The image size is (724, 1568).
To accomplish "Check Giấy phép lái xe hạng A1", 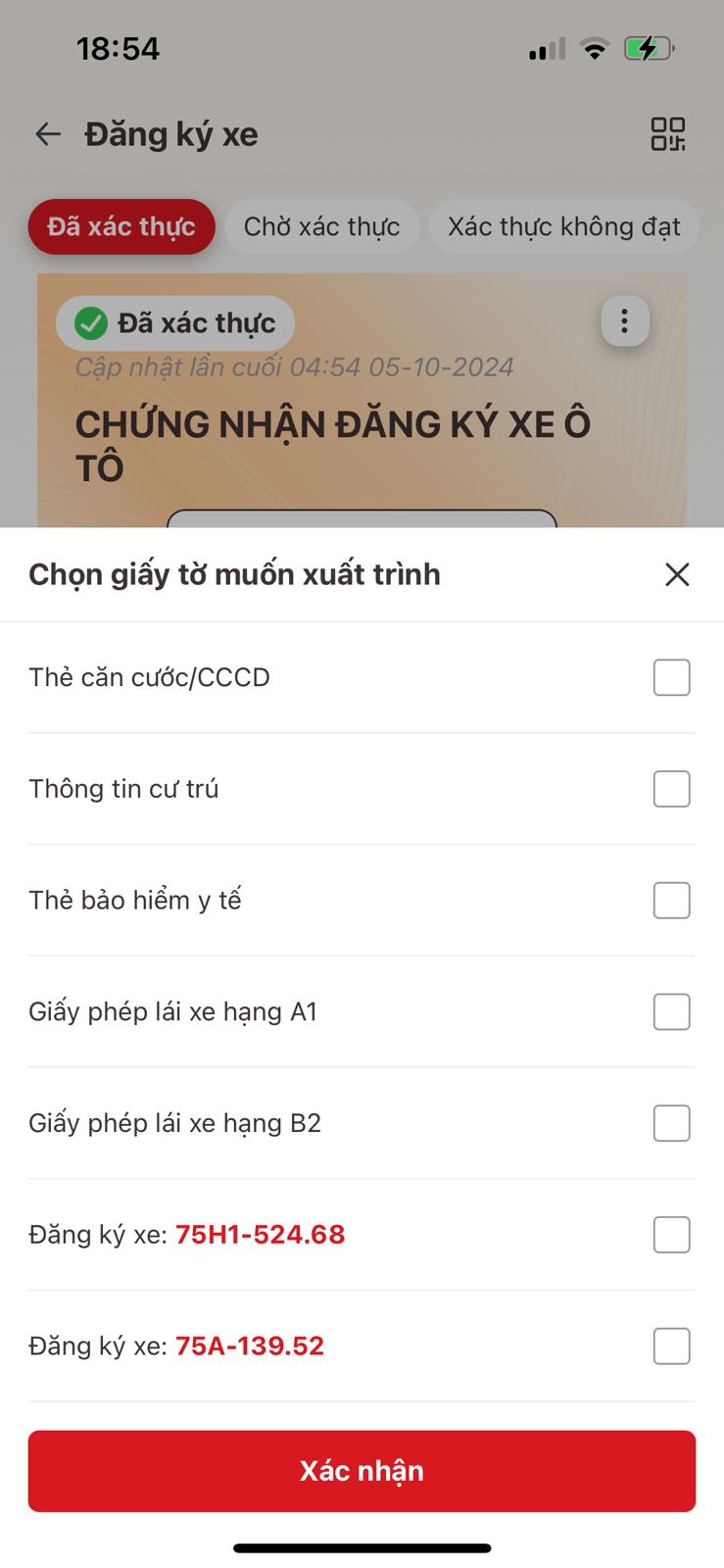I will [671, 1011].
